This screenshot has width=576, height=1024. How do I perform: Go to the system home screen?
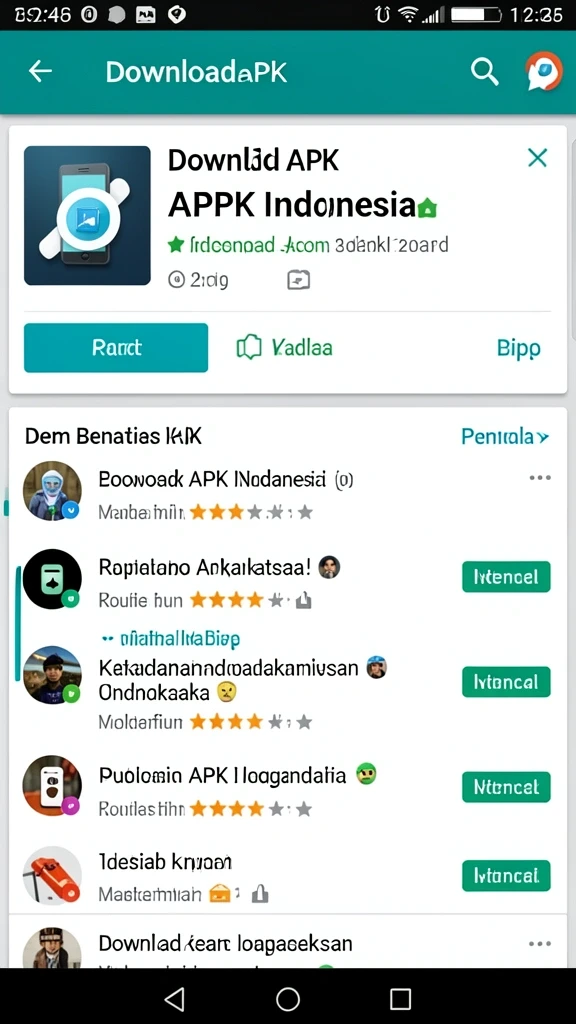point(287,999)
